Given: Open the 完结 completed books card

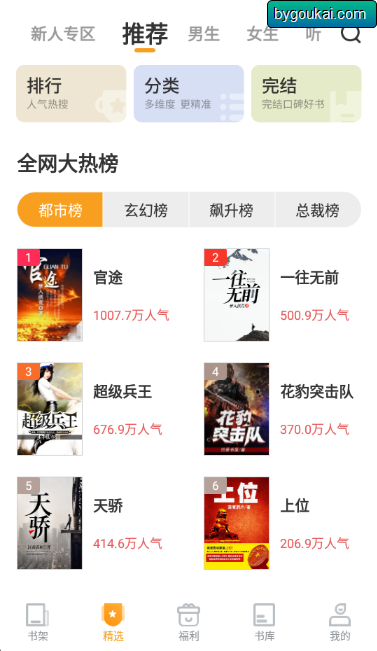Looking at the screenshot, I should (306, 93).
